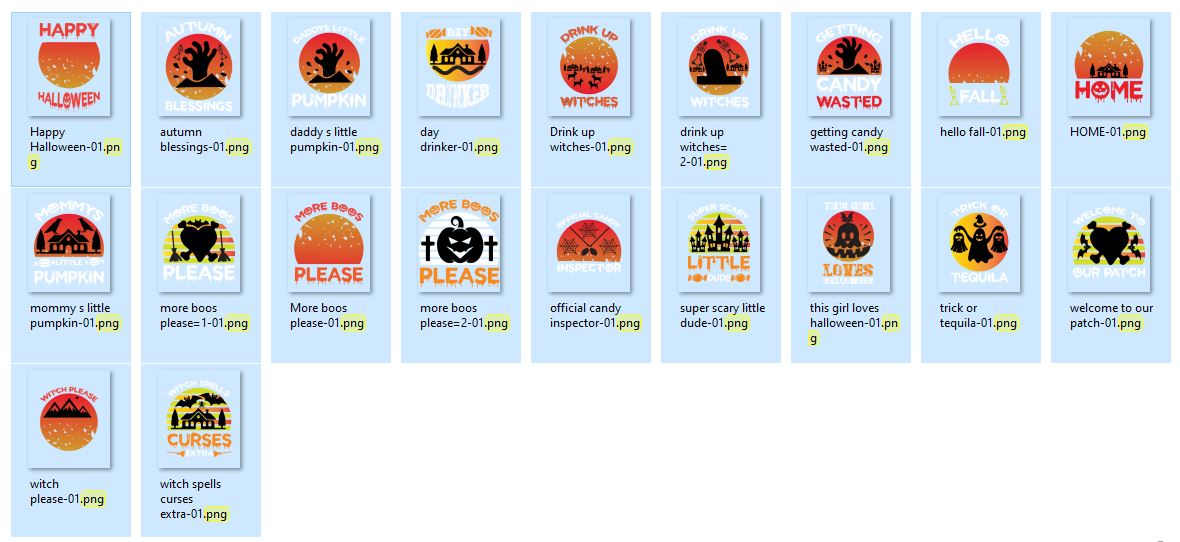The image size is (1180, 542).
Task: Open trick or tequila-01.png
Action: pyautogui.click(x=980, y=243)
